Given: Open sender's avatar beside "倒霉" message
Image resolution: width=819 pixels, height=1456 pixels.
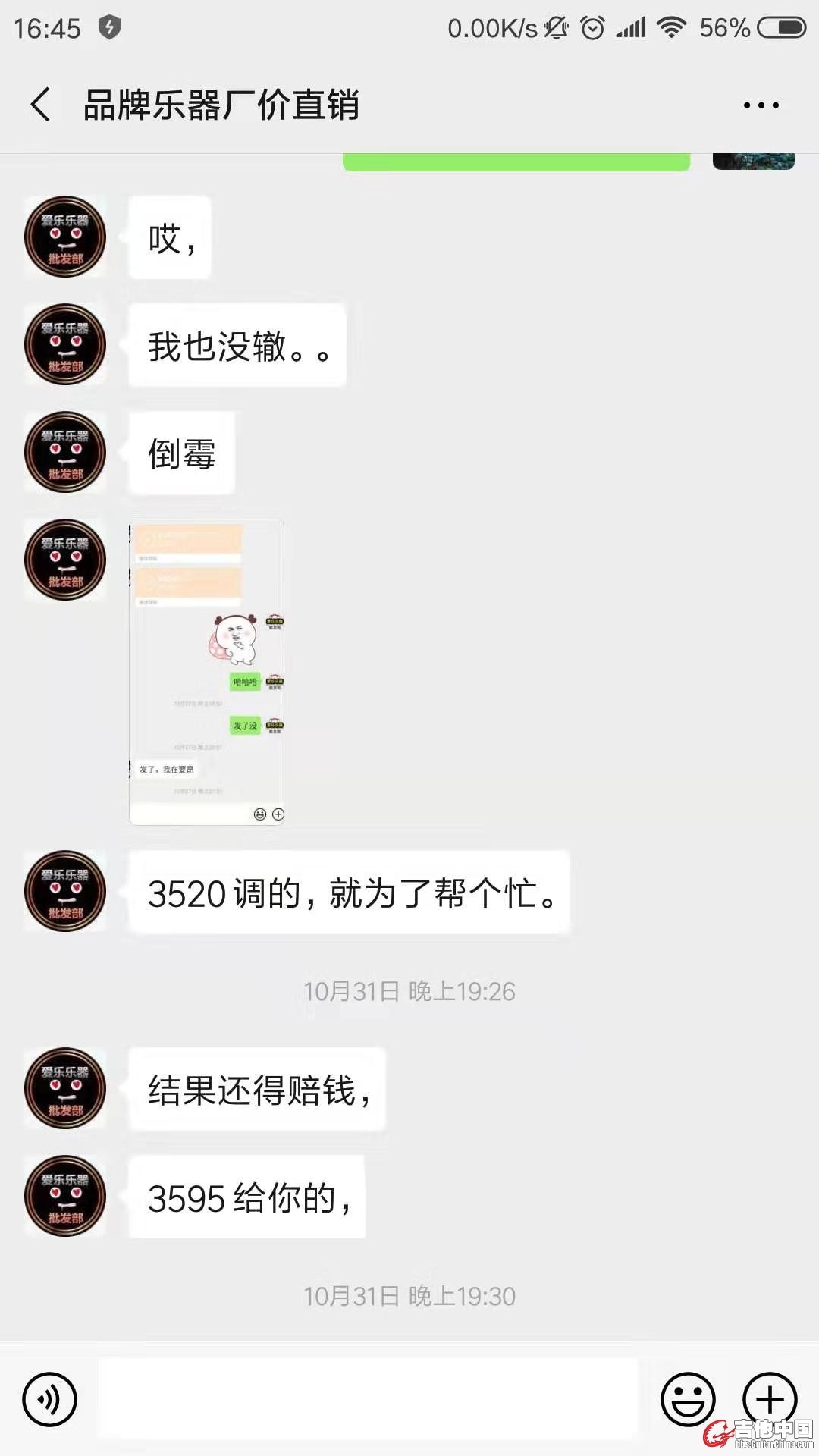Looking at the screenshot, I should 65,453.
